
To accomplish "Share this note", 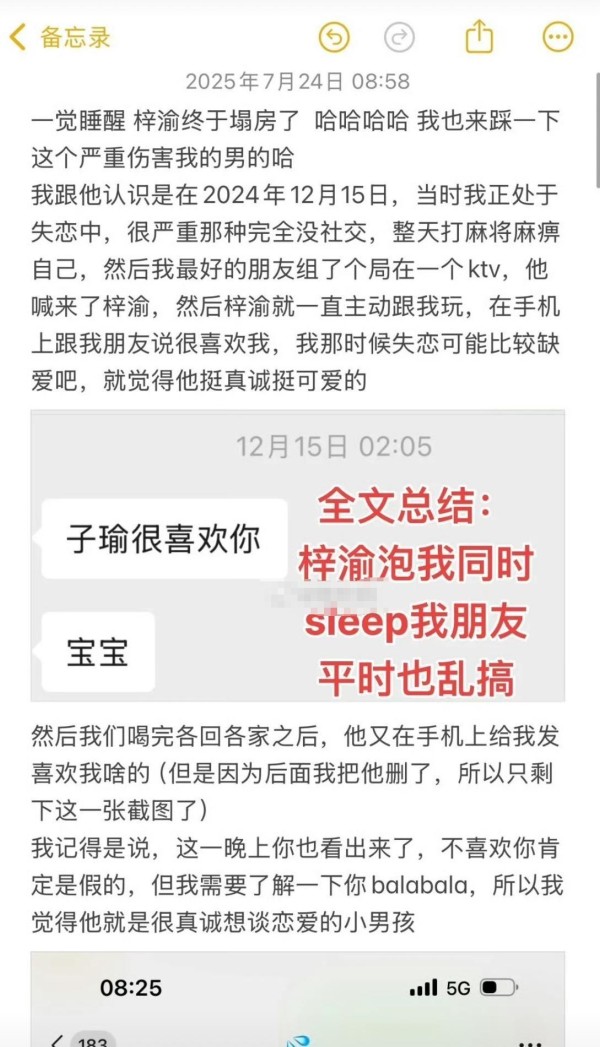I will (479, 36).
